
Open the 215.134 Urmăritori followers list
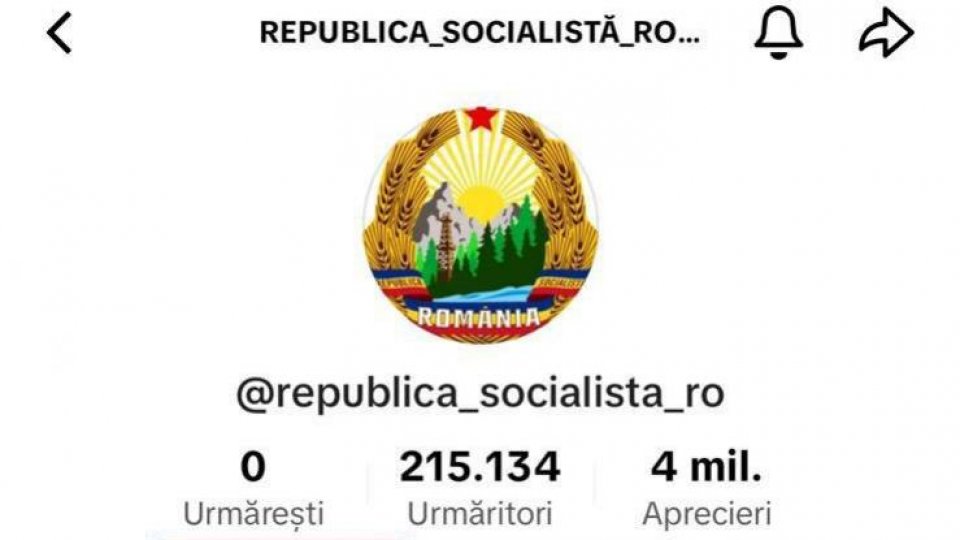(479, 488)
